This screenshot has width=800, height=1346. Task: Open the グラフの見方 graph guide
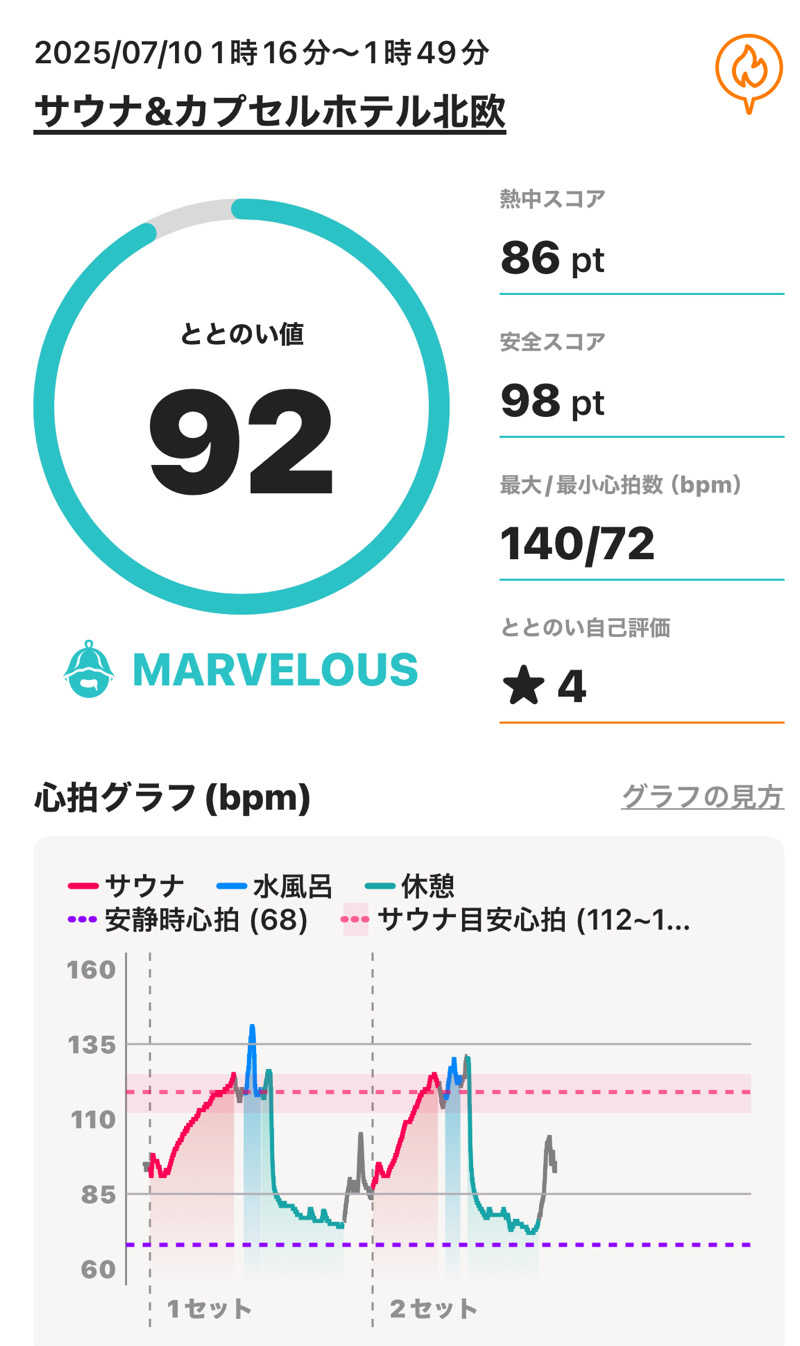702,797
